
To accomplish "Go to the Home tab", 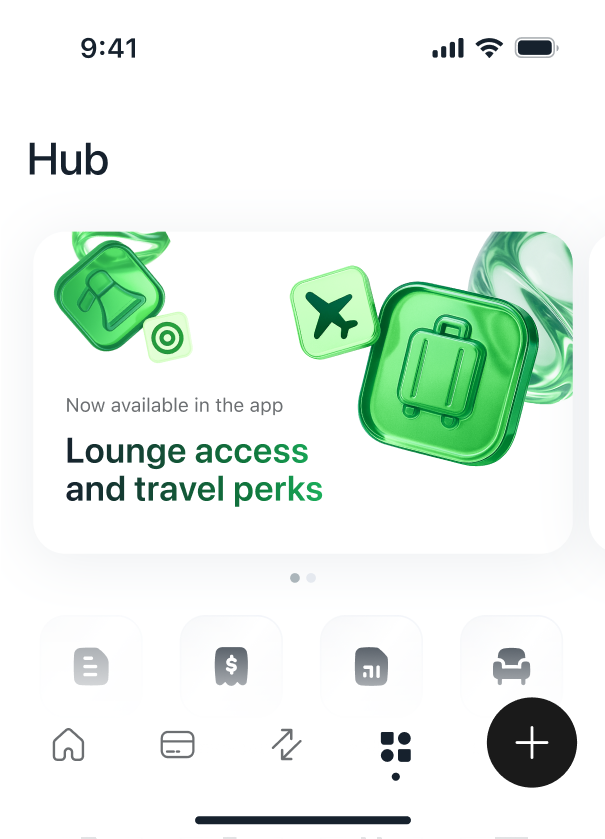I will tap(68, 744).
